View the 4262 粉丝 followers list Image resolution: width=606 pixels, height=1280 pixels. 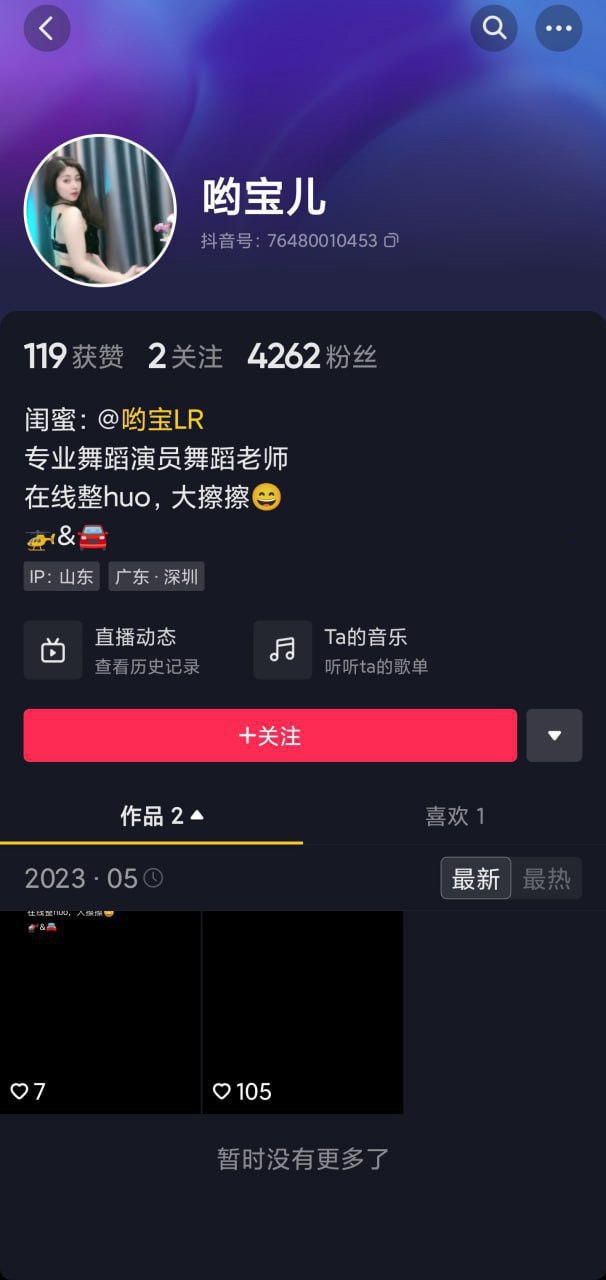pyautogui.click(x=312, y=356)
